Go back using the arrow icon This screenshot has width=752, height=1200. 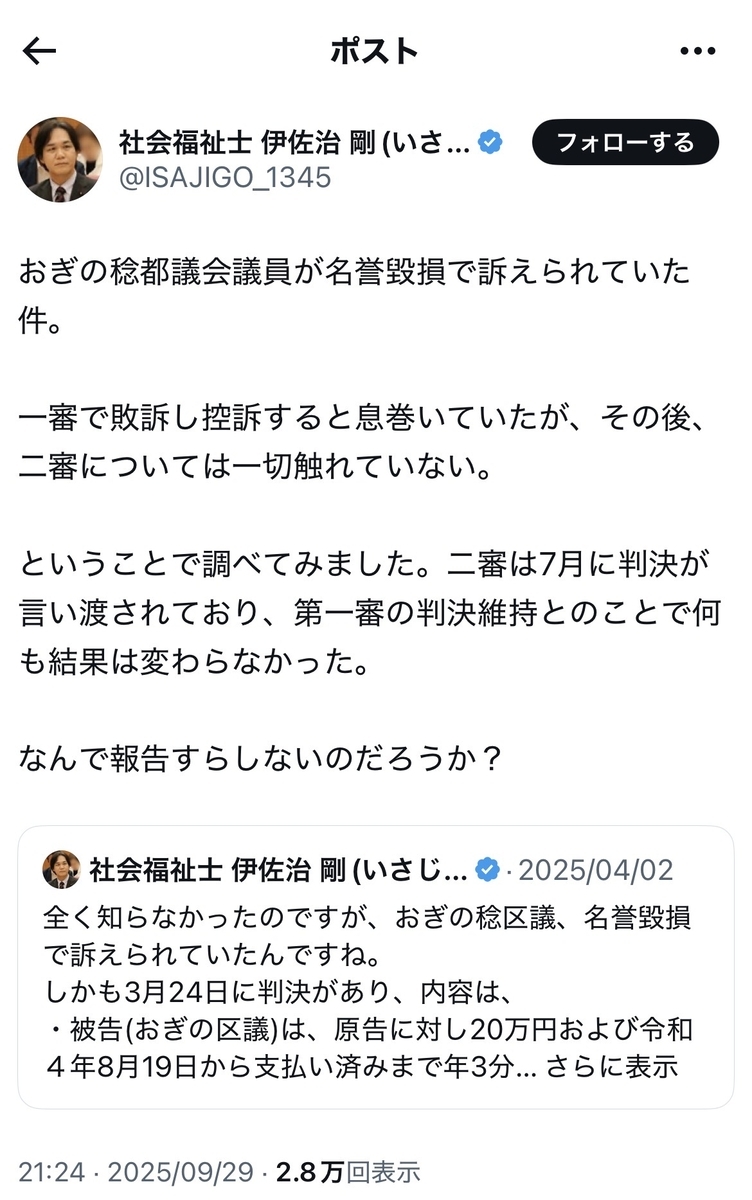40,52
